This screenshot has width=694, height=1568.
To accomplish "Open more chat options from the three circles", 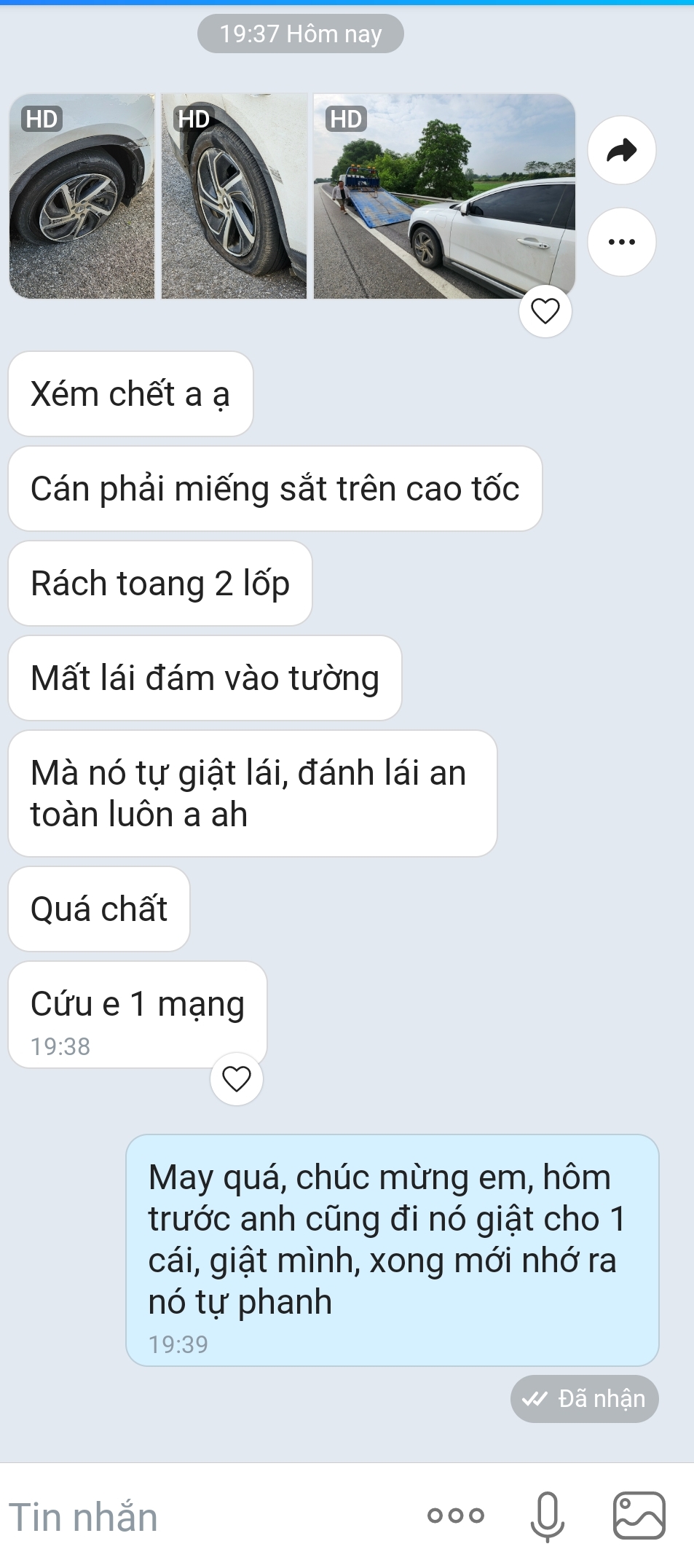I will [455, 1516].
